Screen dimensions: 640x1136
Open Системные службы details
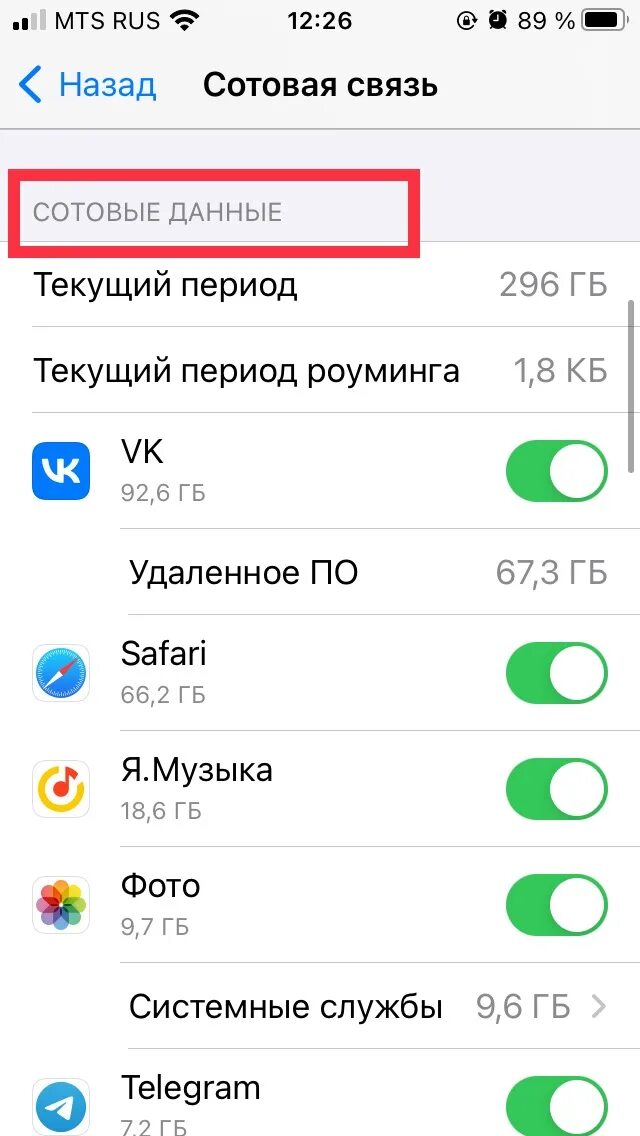[x=370, y=1007]
